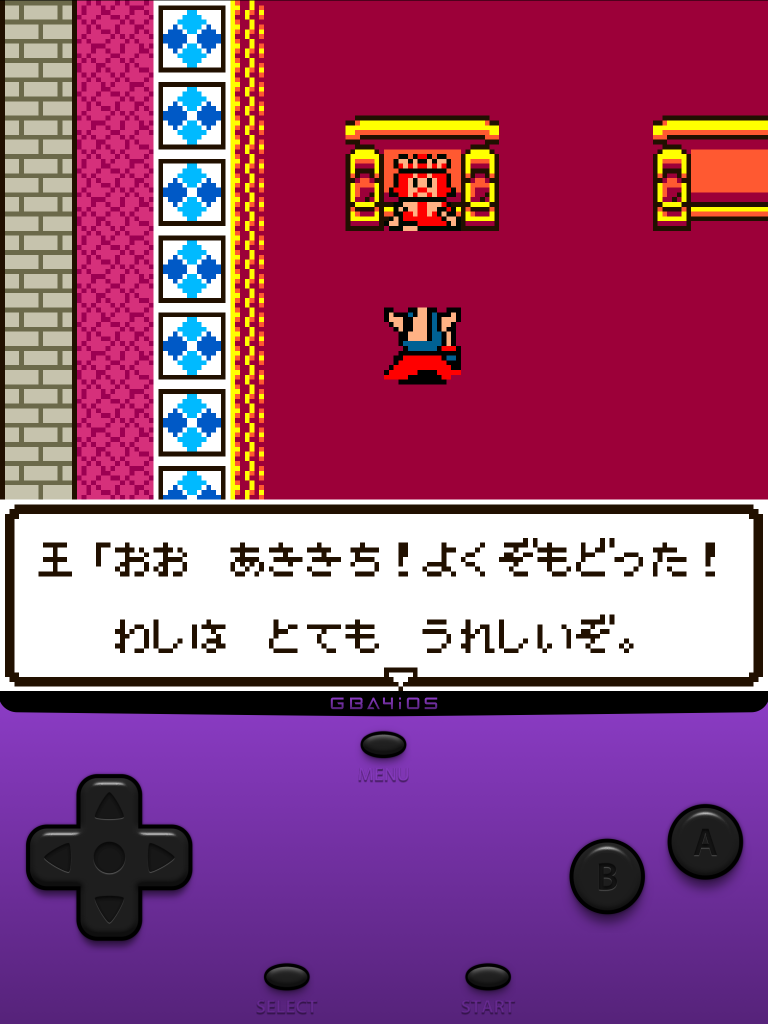Tap the START button
The height and width of the screenshot is (1024, 768).
[x=488, y=977]
